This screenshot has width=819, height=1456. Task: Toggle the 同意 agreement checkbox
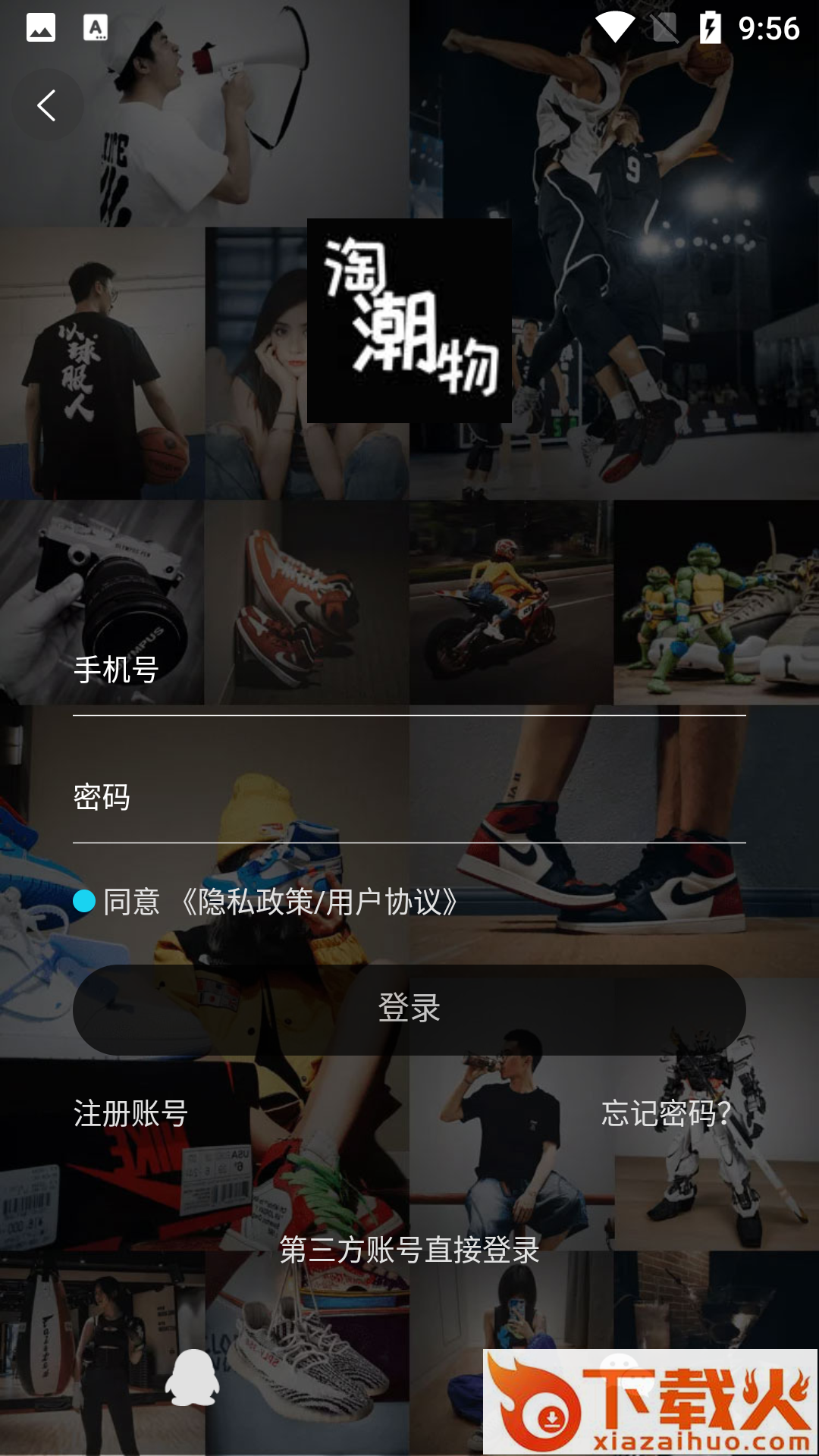tap(84, 901)
